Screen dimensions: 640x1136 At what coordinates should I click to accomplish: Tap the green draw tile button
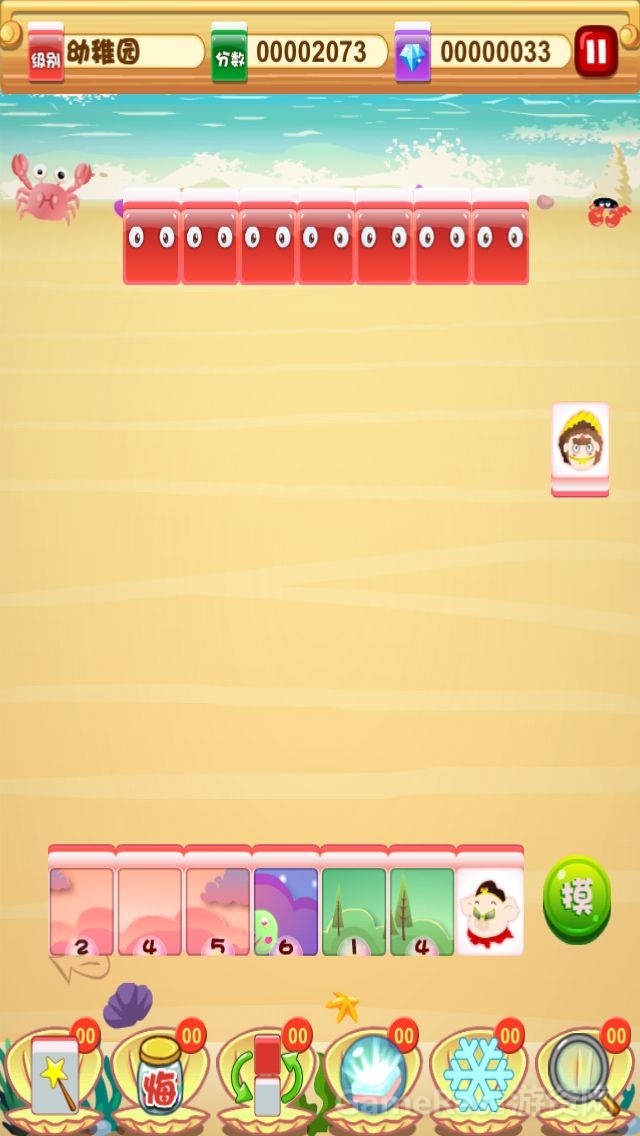[x=577, y=899]
